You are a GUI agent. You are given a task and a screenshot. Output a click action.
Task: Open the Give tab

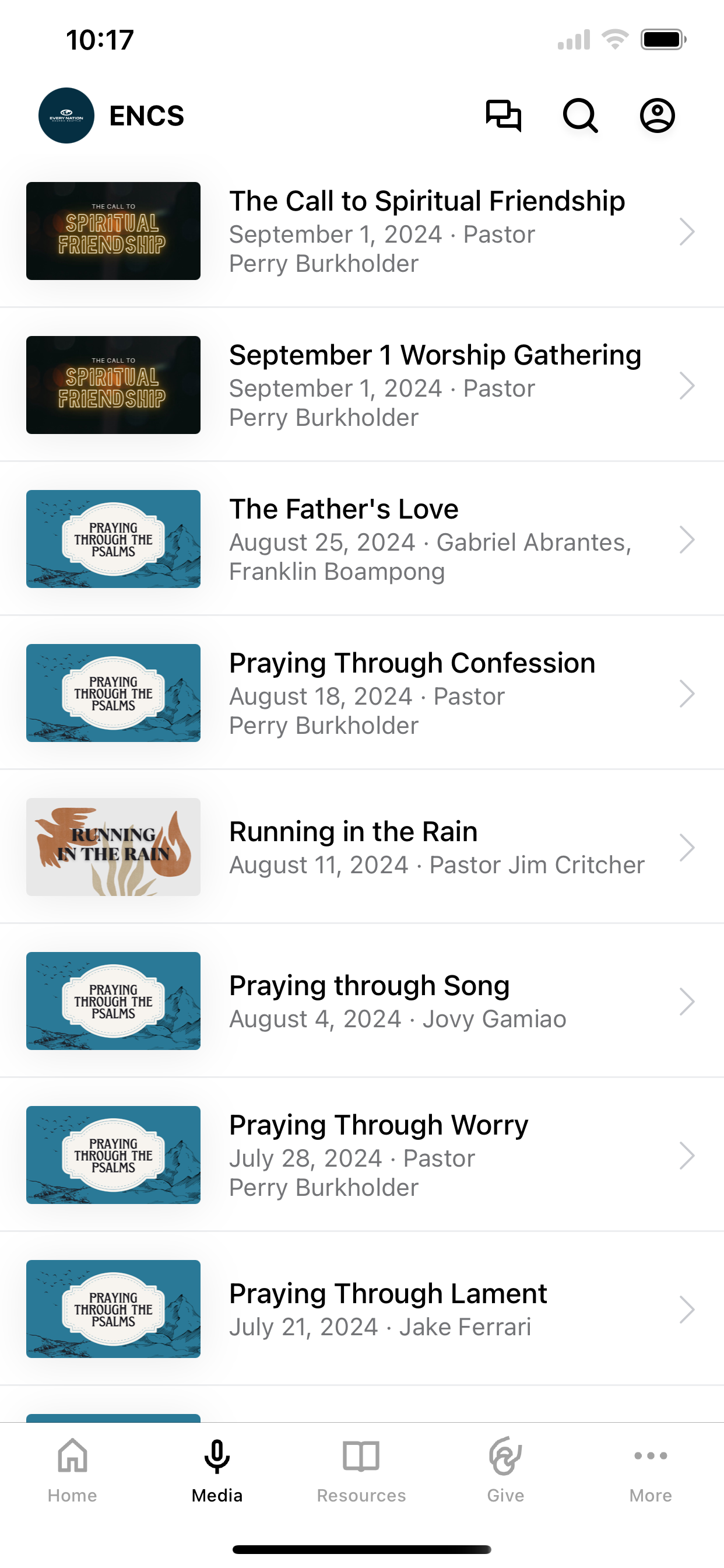pyautogui.click(x=505, y=1471)
